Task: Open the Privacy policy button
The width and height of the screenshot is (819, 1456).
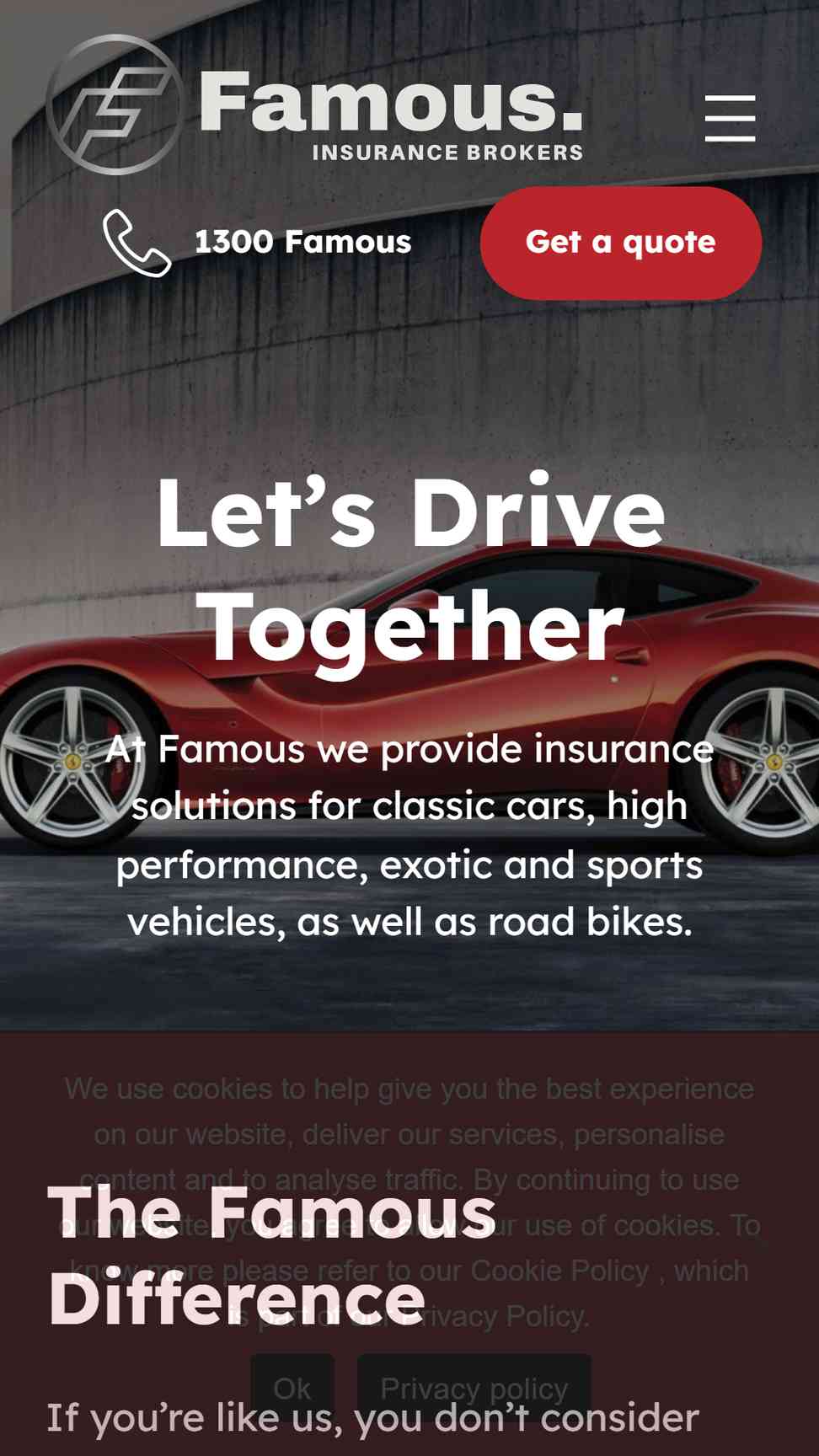Action: (x=474, y=1388)
